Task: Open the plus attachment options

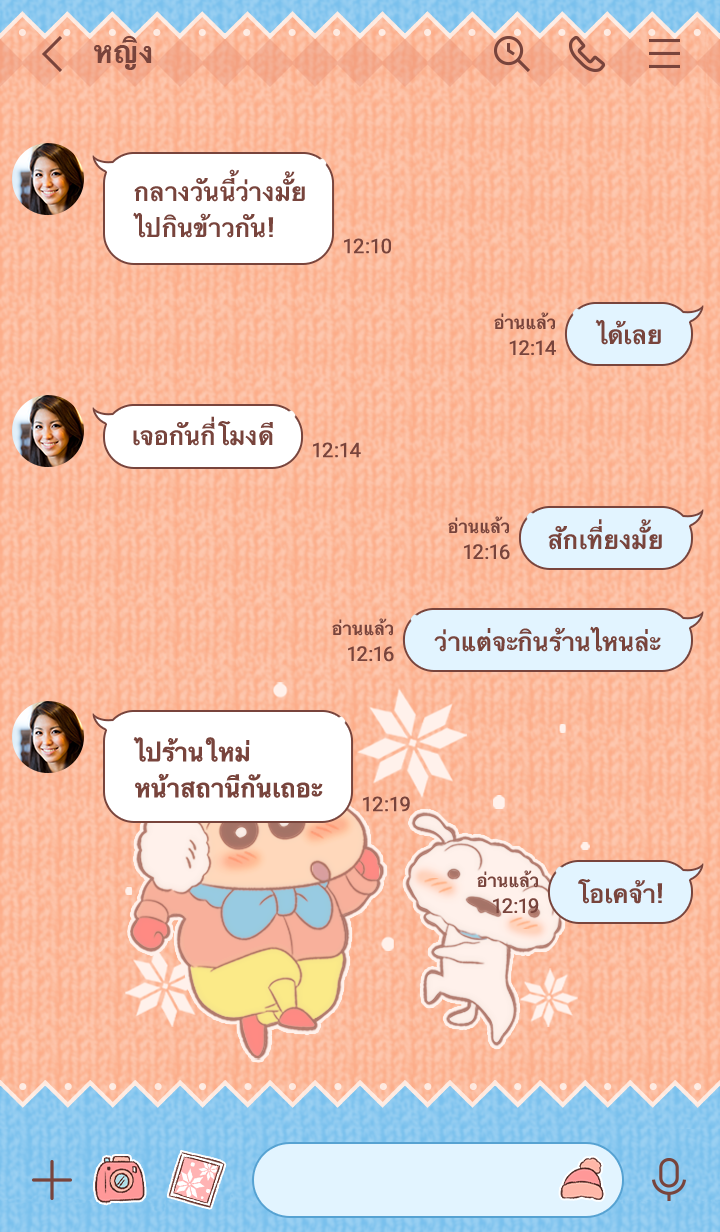Action: click(x=51, y=1180)
